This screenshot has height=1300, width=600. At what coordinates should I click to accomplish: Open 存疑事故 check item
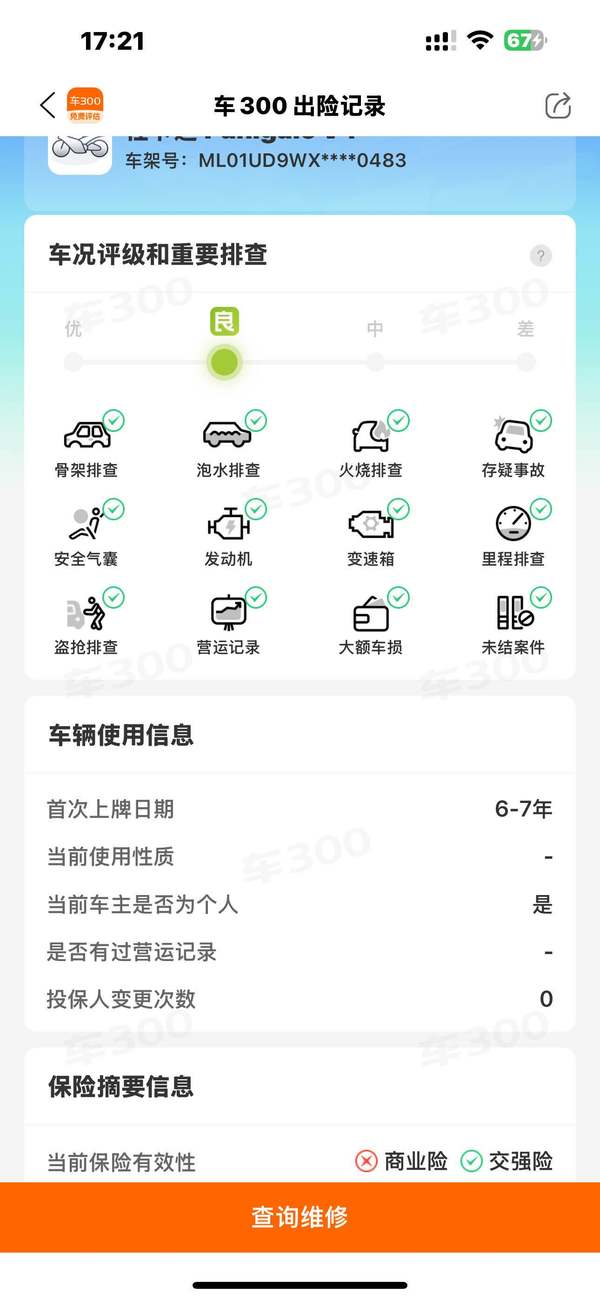tap(513, 446)
